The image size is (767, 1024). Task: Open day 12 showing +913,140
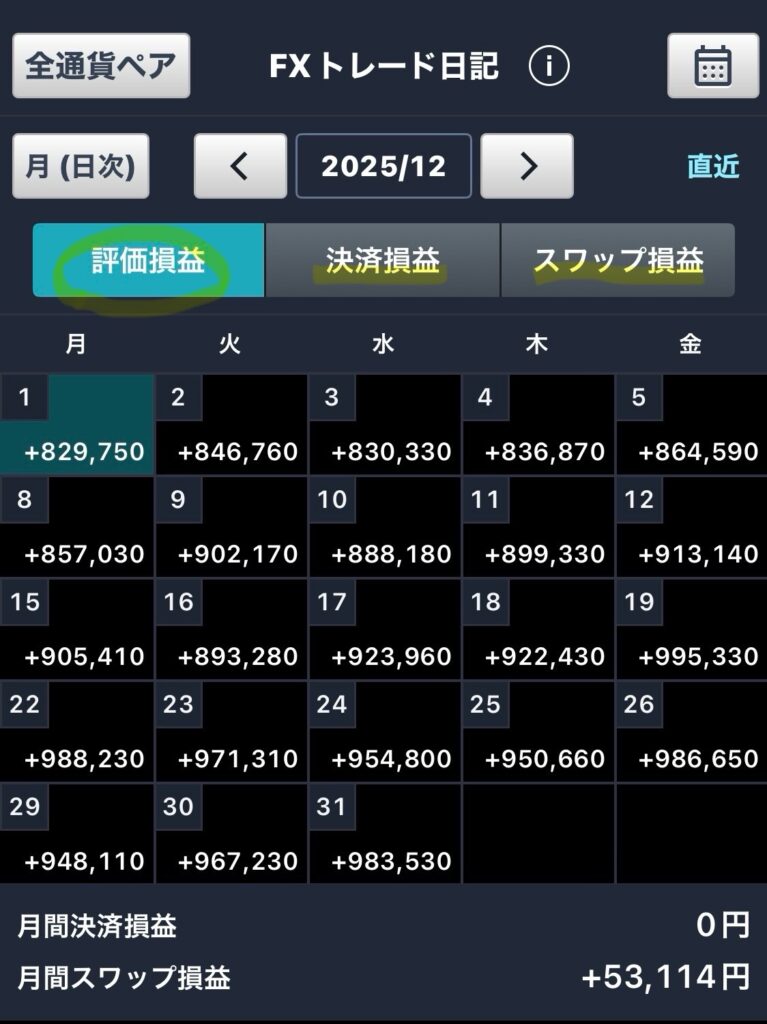click(x=691, y=527)
